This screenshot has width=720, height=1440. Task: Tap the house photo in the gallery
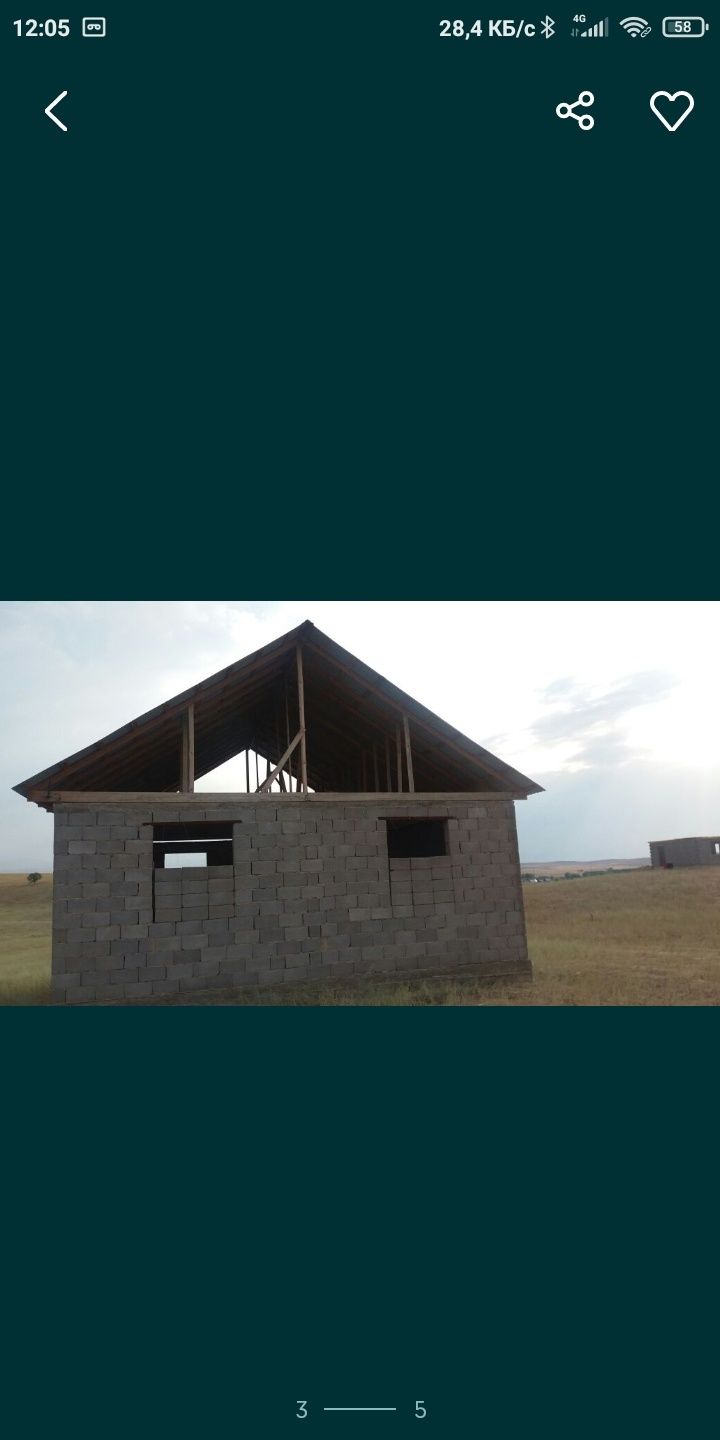point(360,803)
